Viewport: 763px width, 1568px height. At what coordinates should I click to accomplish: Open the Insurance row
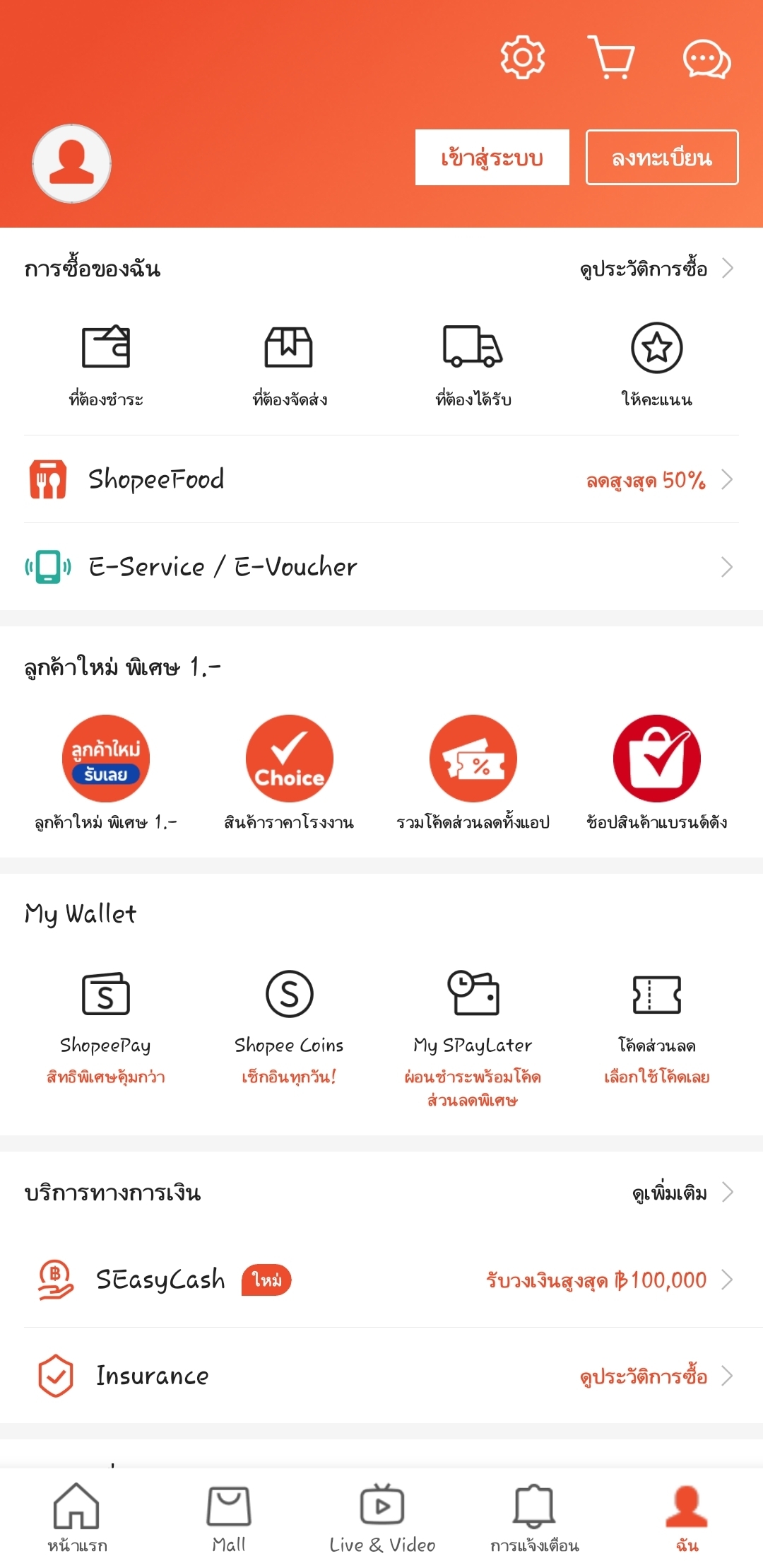381,1376
